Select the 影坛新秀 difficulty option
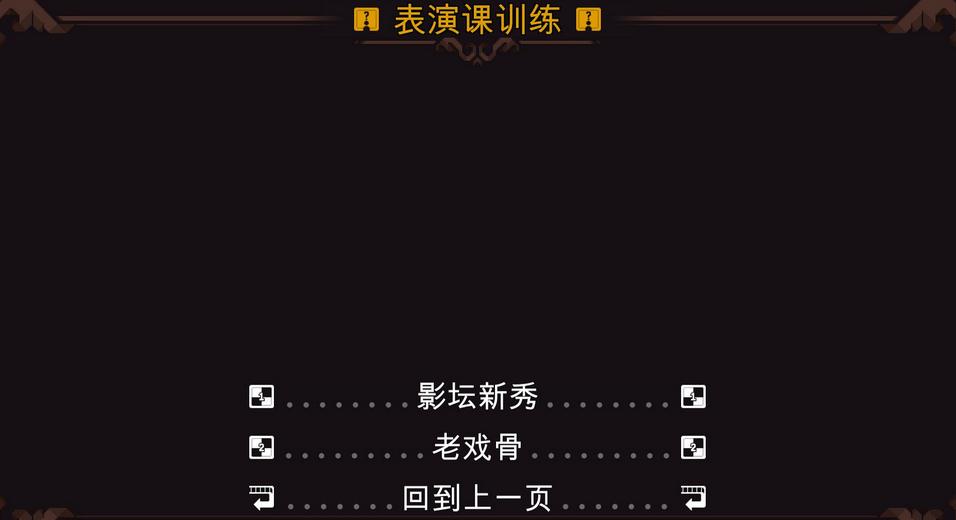Screen dimensions: 956x520 click(477, 397)
